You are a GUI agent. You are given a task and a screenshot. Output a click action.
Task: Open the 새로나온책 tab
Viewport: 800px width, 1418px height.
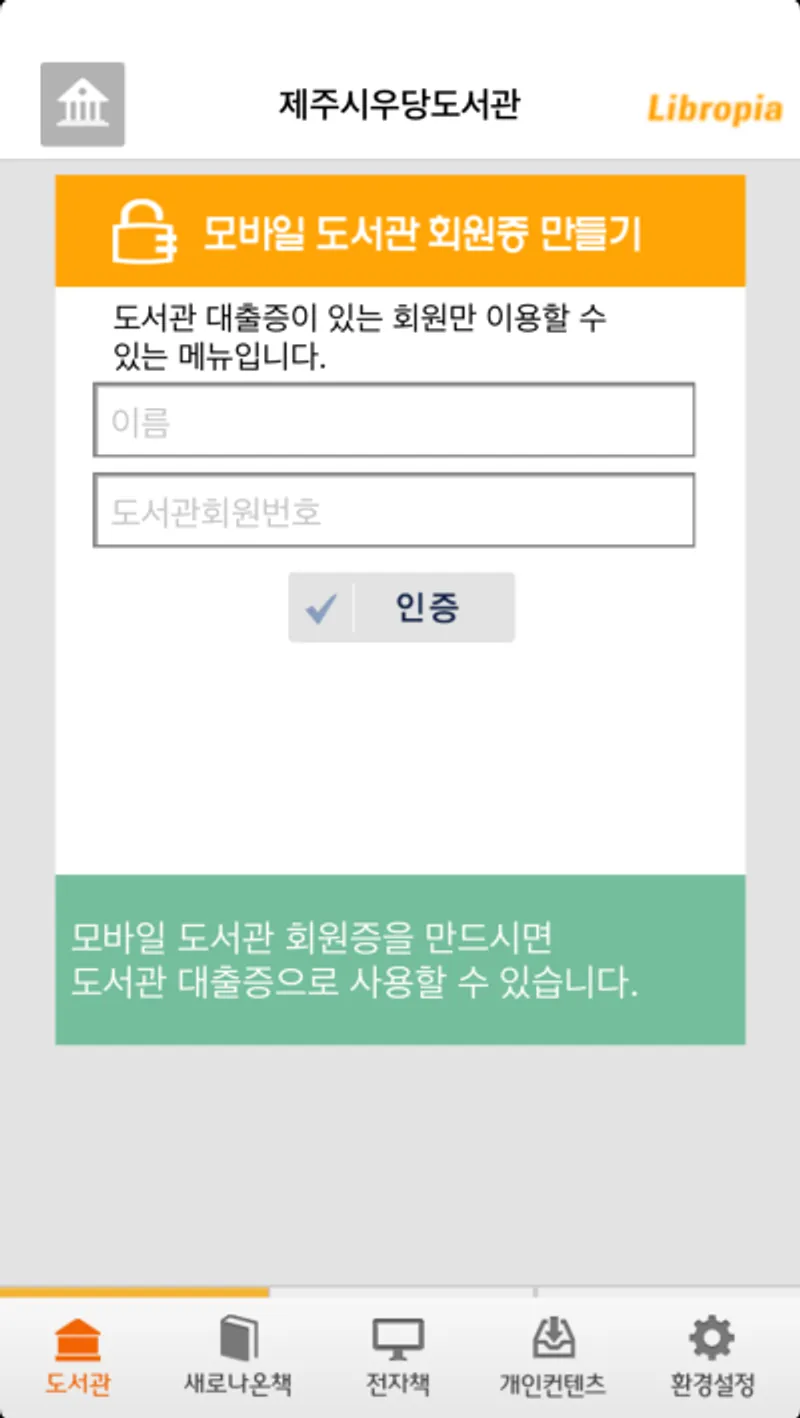pos(238,1357)
